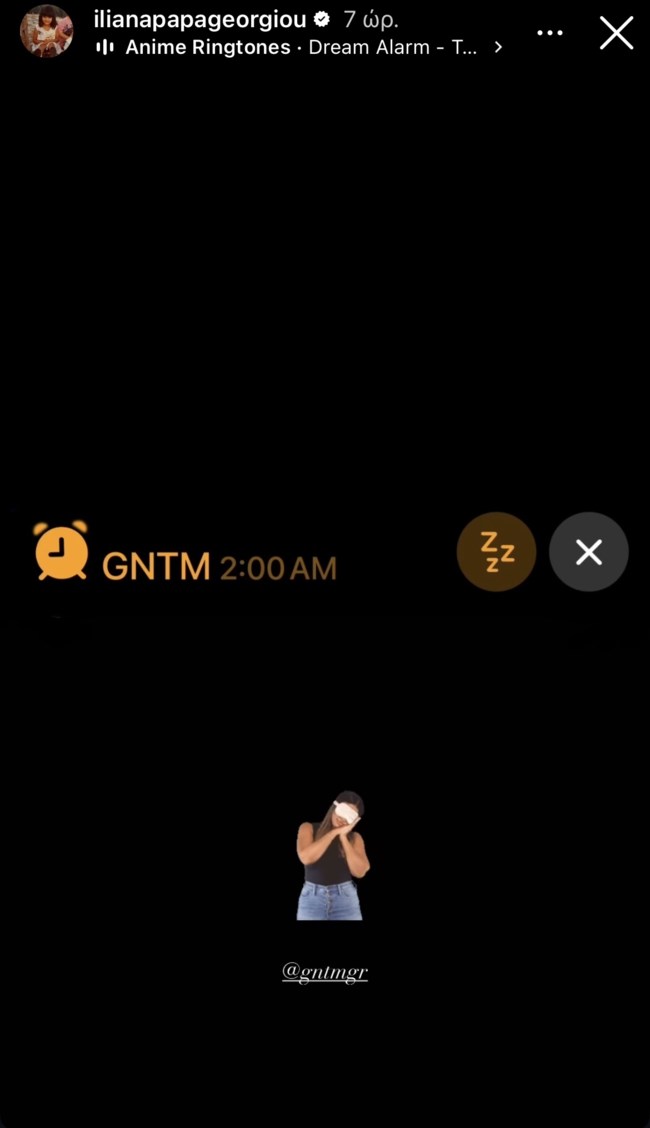
Task: Open the three-dot story options menu
Action: click(550, 33)
